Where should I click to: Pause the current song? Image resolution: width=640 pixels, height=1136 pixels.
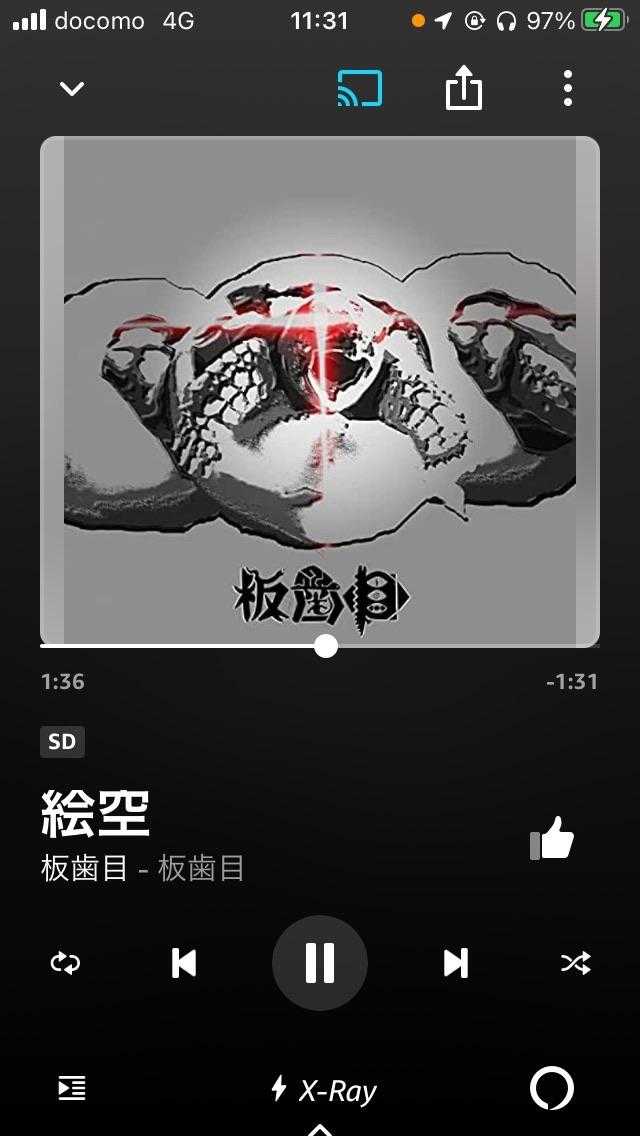(x=320, y=963)
